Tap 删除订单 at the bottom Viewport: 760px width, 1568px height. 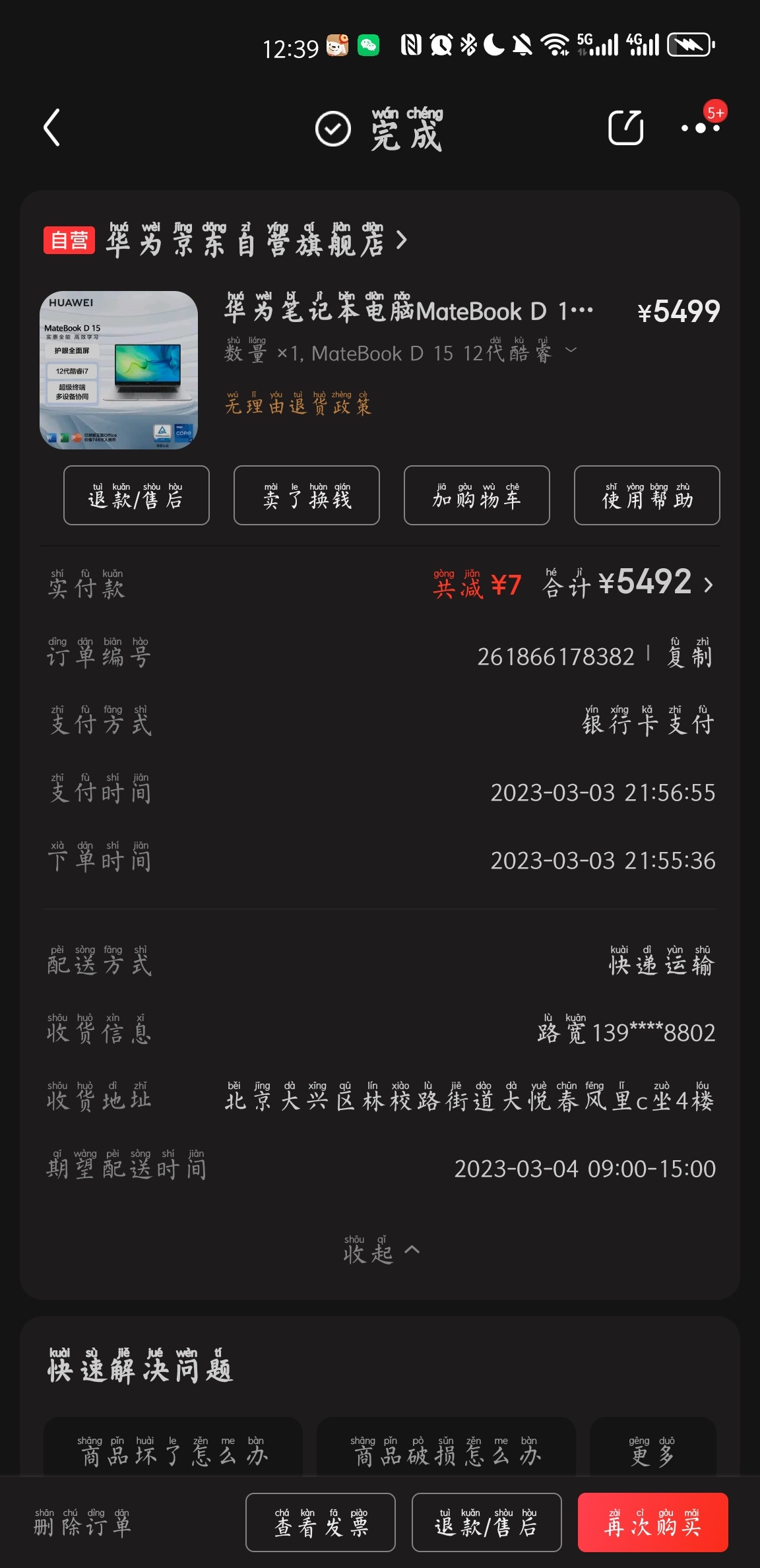[x=82, y=1523]
